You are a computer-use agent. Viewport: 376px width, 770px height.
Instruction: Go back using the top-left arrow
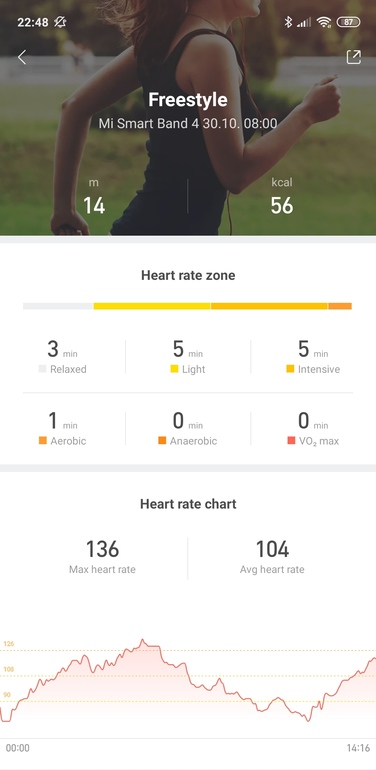22,57
